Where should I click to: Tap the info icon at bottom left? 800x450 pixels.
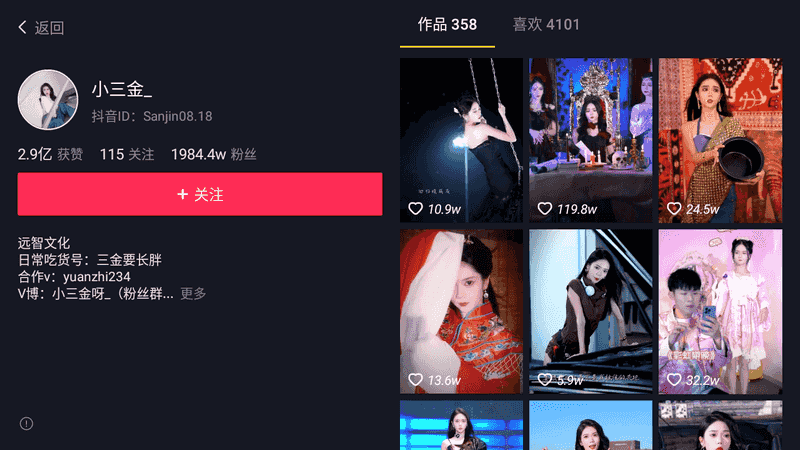(x=27, y=423)
